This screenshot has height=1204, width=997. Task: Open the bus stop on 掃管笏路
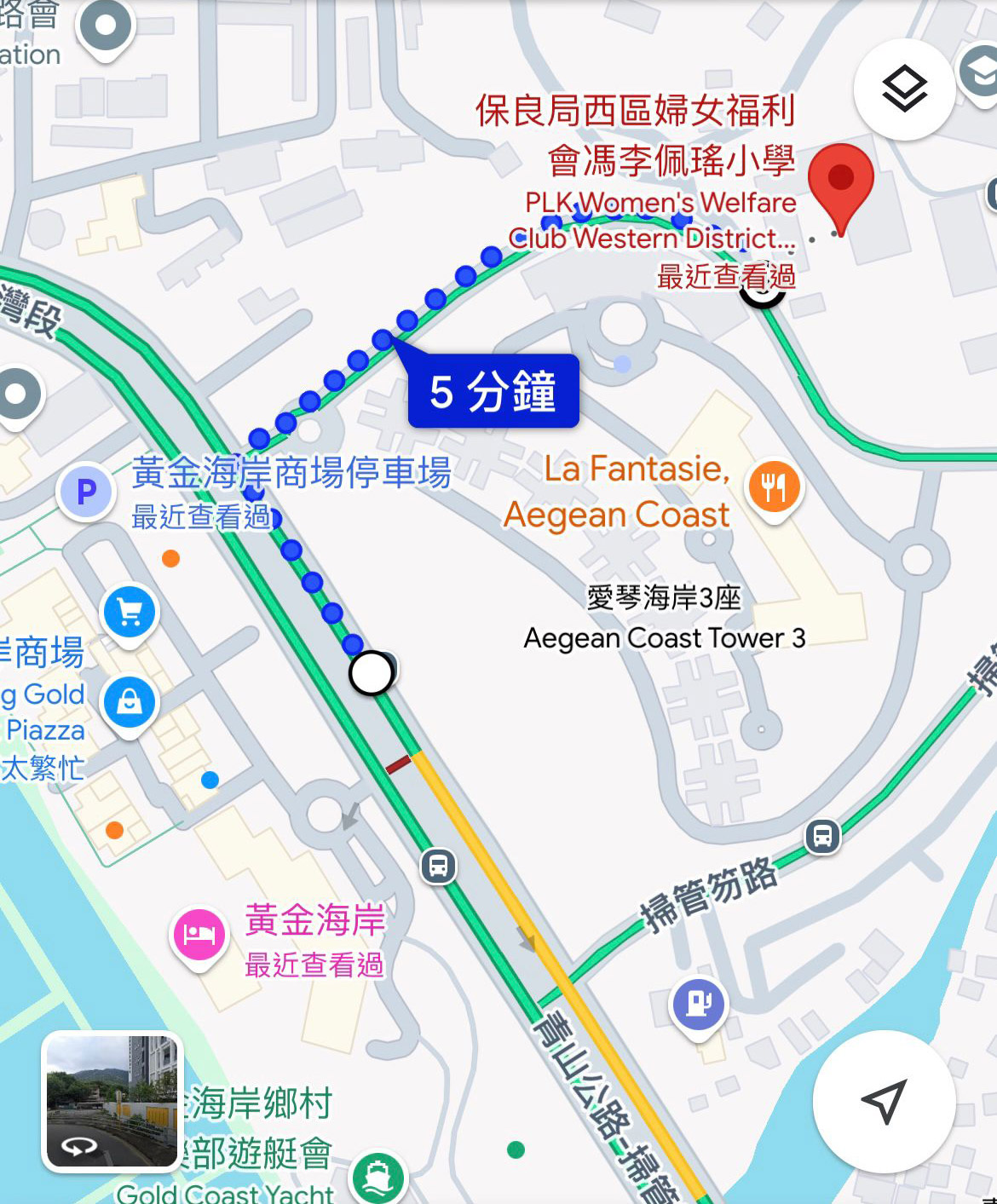point(822,837)
